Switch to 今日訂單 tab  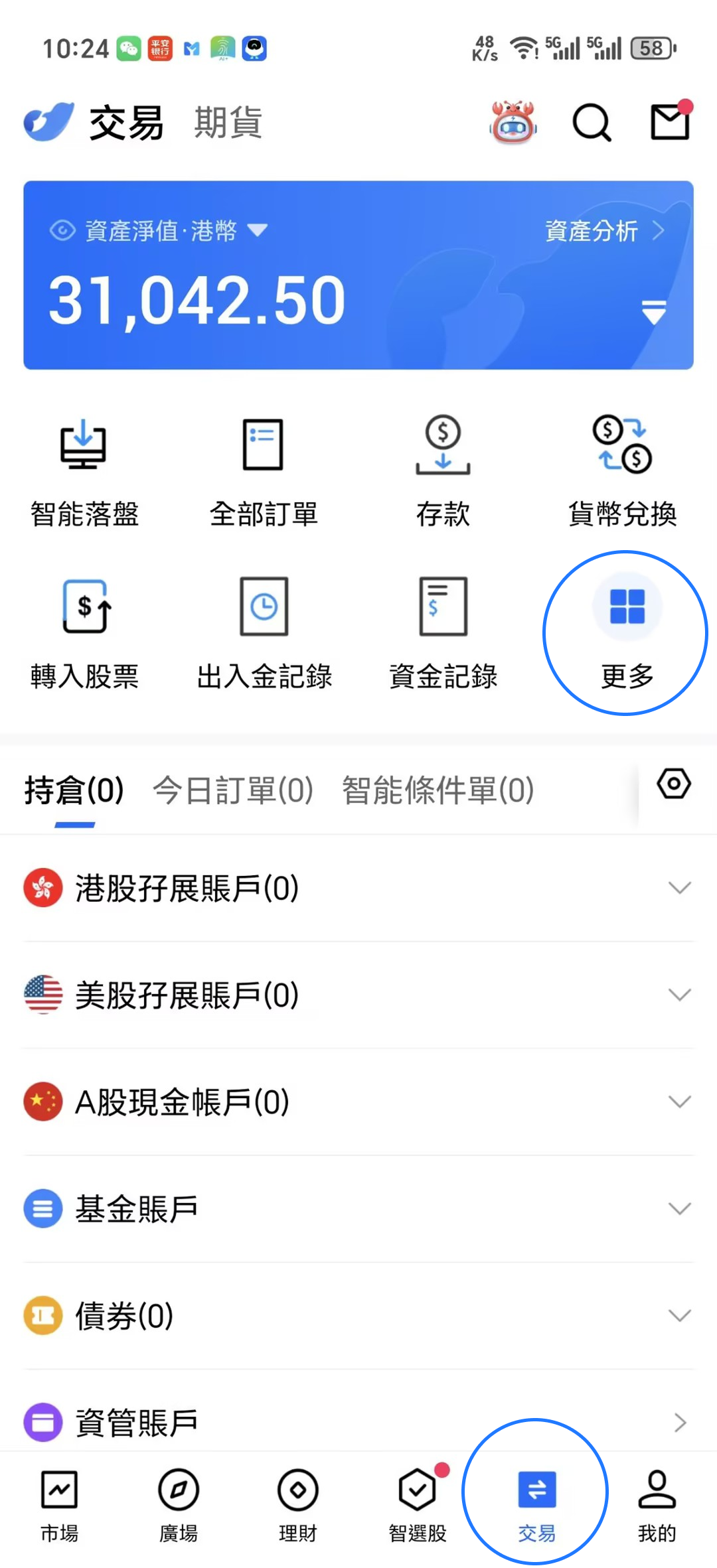[232, 790]
